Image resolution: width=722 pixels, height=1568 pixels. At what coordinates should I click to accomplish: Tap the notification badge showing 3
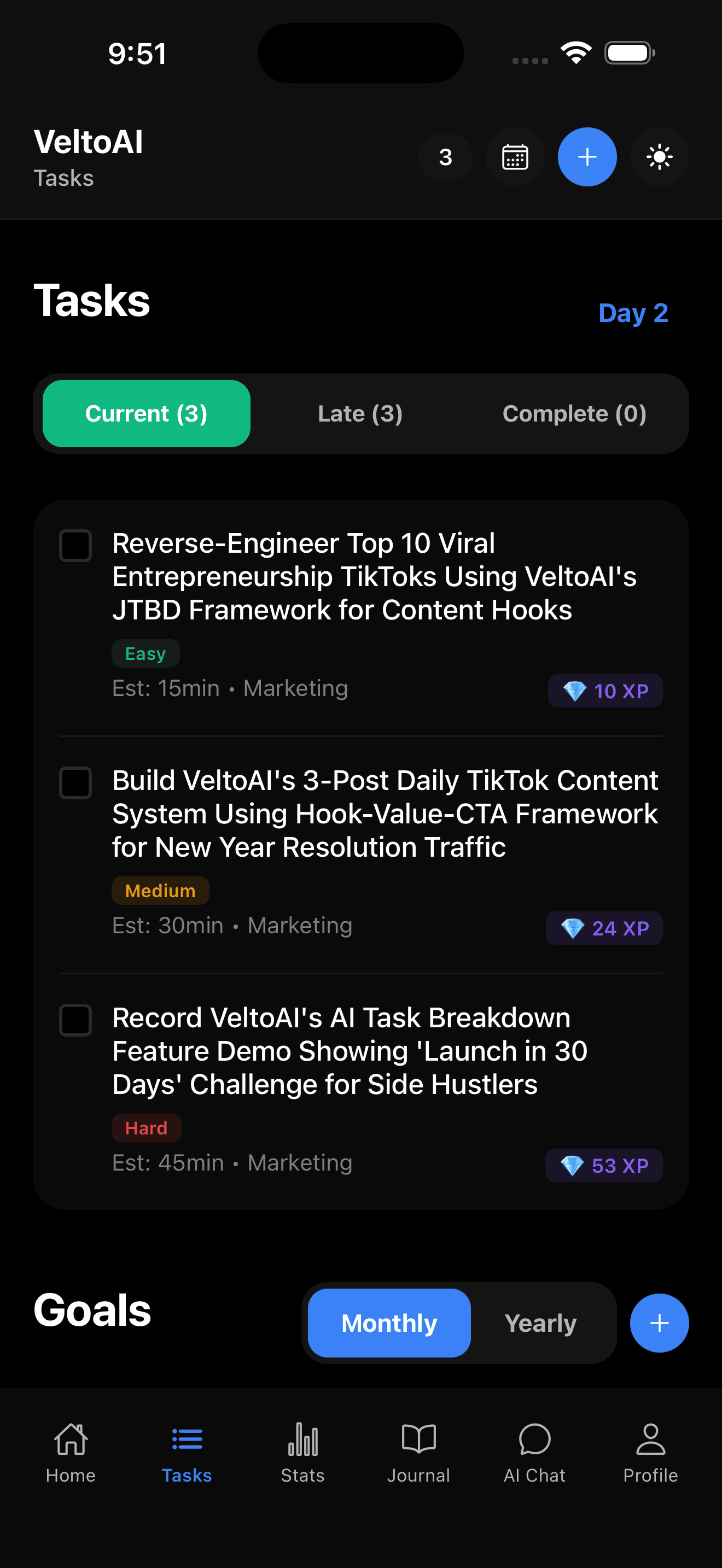(445, 157)
